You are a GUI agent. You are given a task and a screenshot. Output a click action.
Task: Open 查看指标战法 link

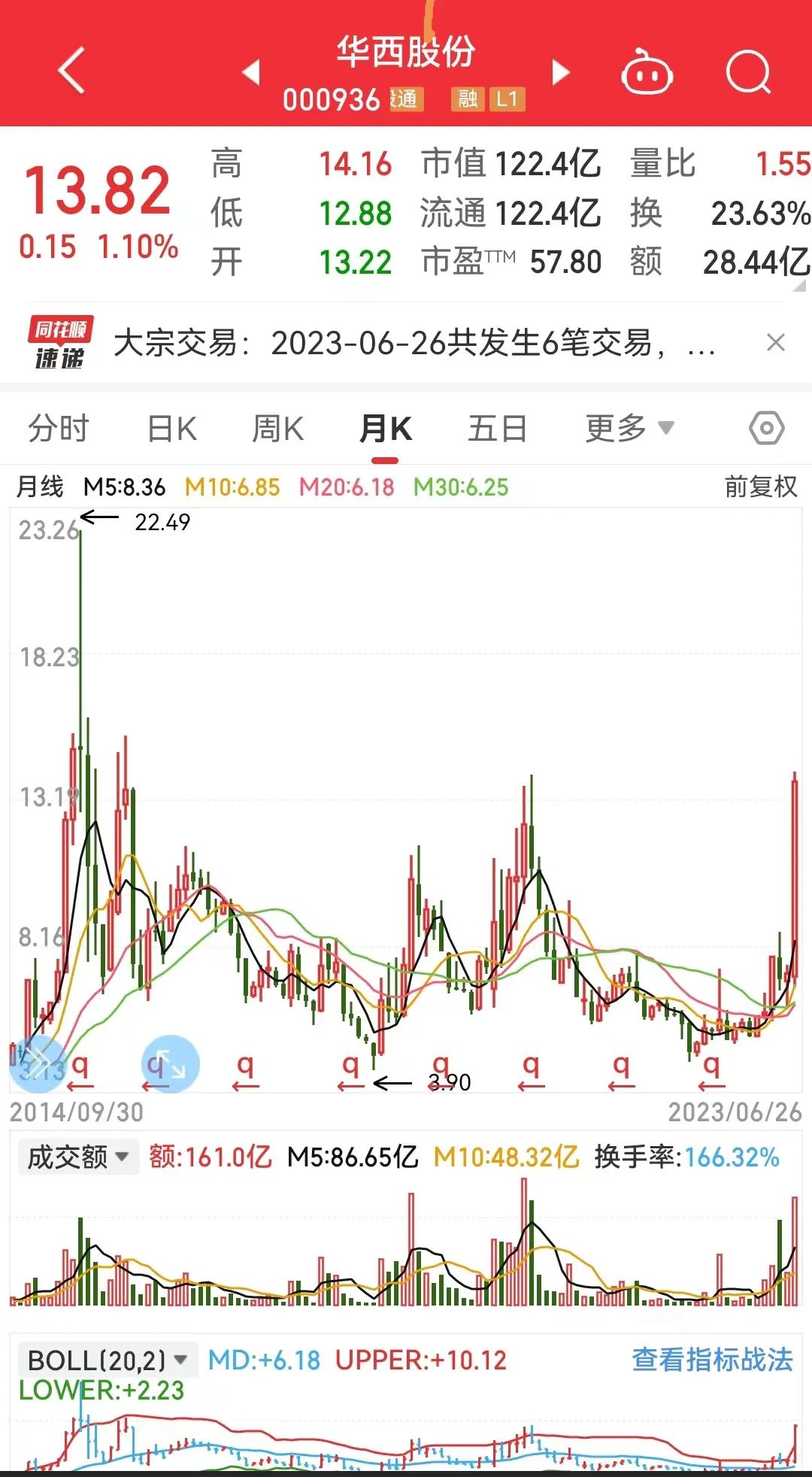click(x=712, y=1360)
